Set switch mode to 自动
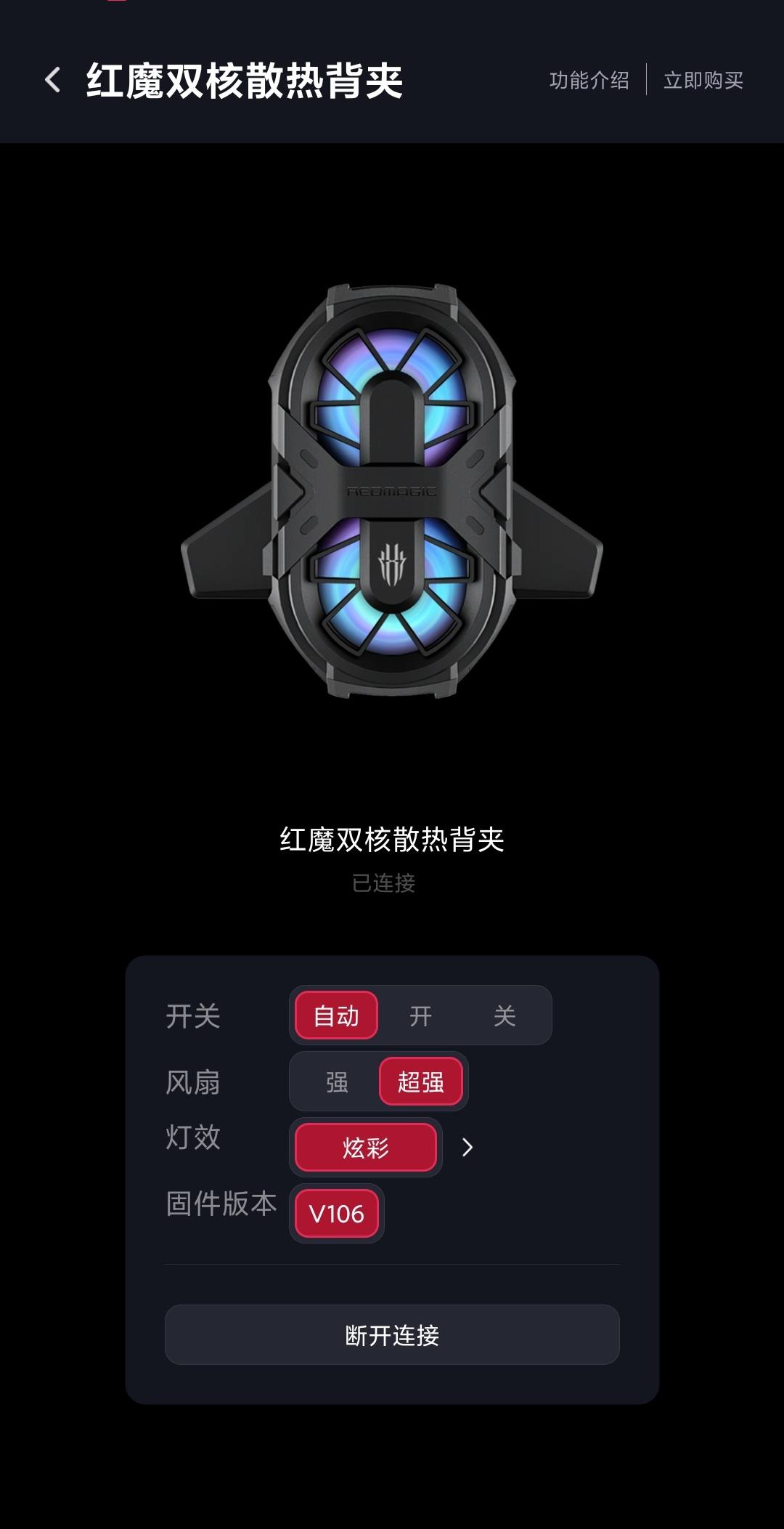Screen dimensions: 784x1529 (x=336, y=1015)
